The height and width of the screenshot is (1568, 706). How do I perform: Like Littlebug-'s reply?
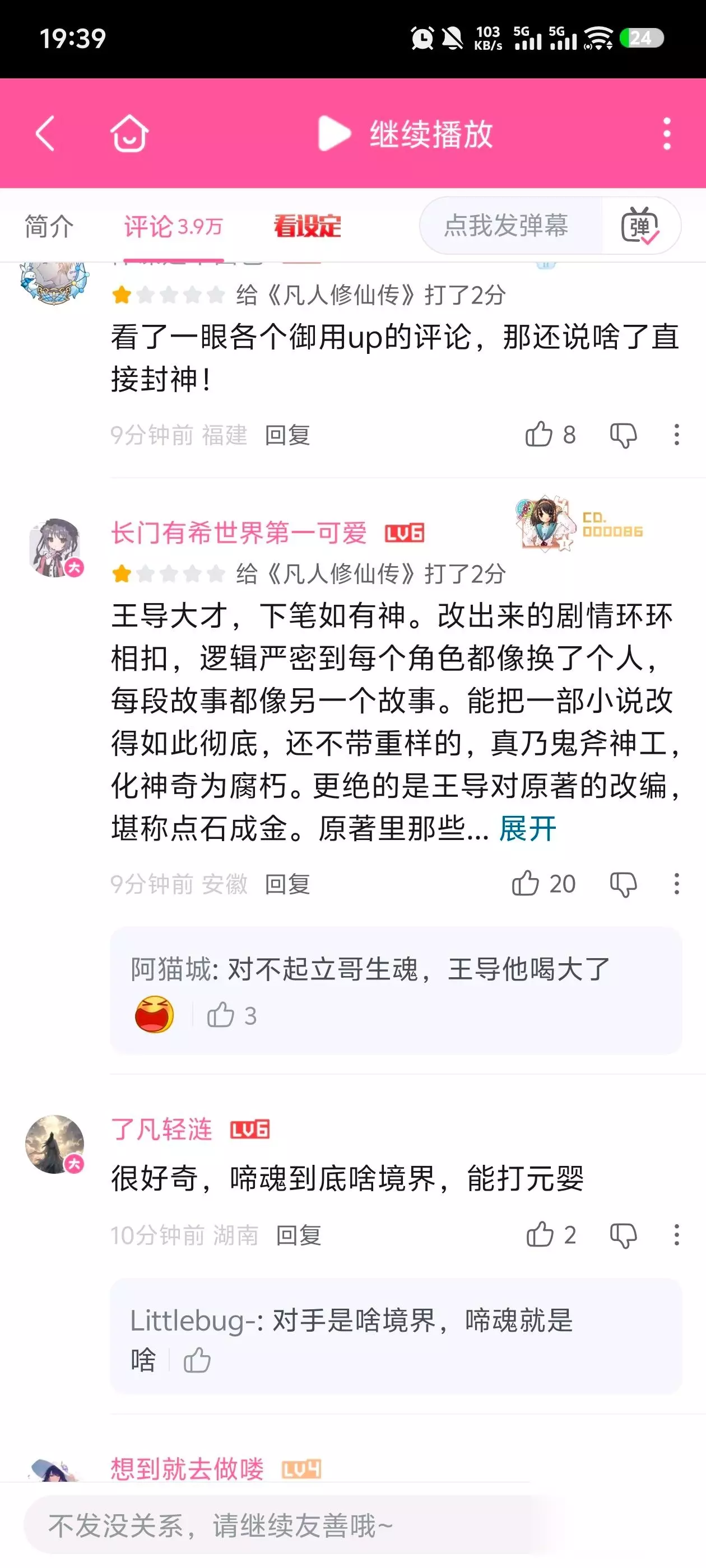pyautogui.click(x=197, y=1360)
